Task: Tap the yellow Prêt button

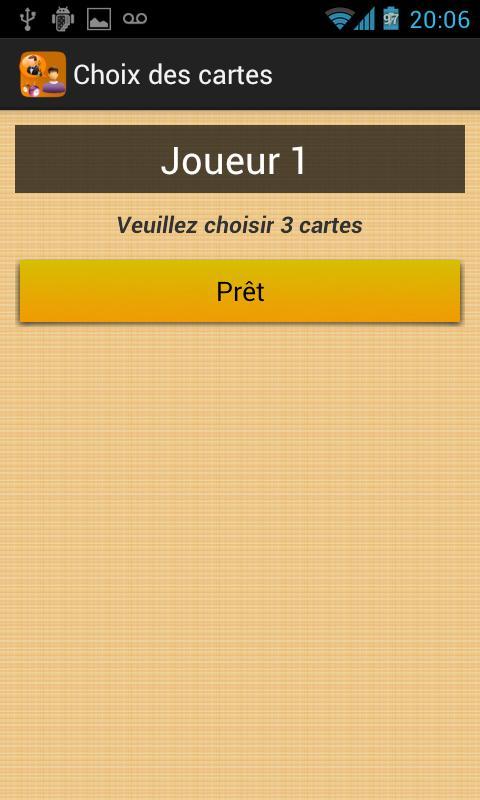Action: pyautogui.click(x=240, y=291)
